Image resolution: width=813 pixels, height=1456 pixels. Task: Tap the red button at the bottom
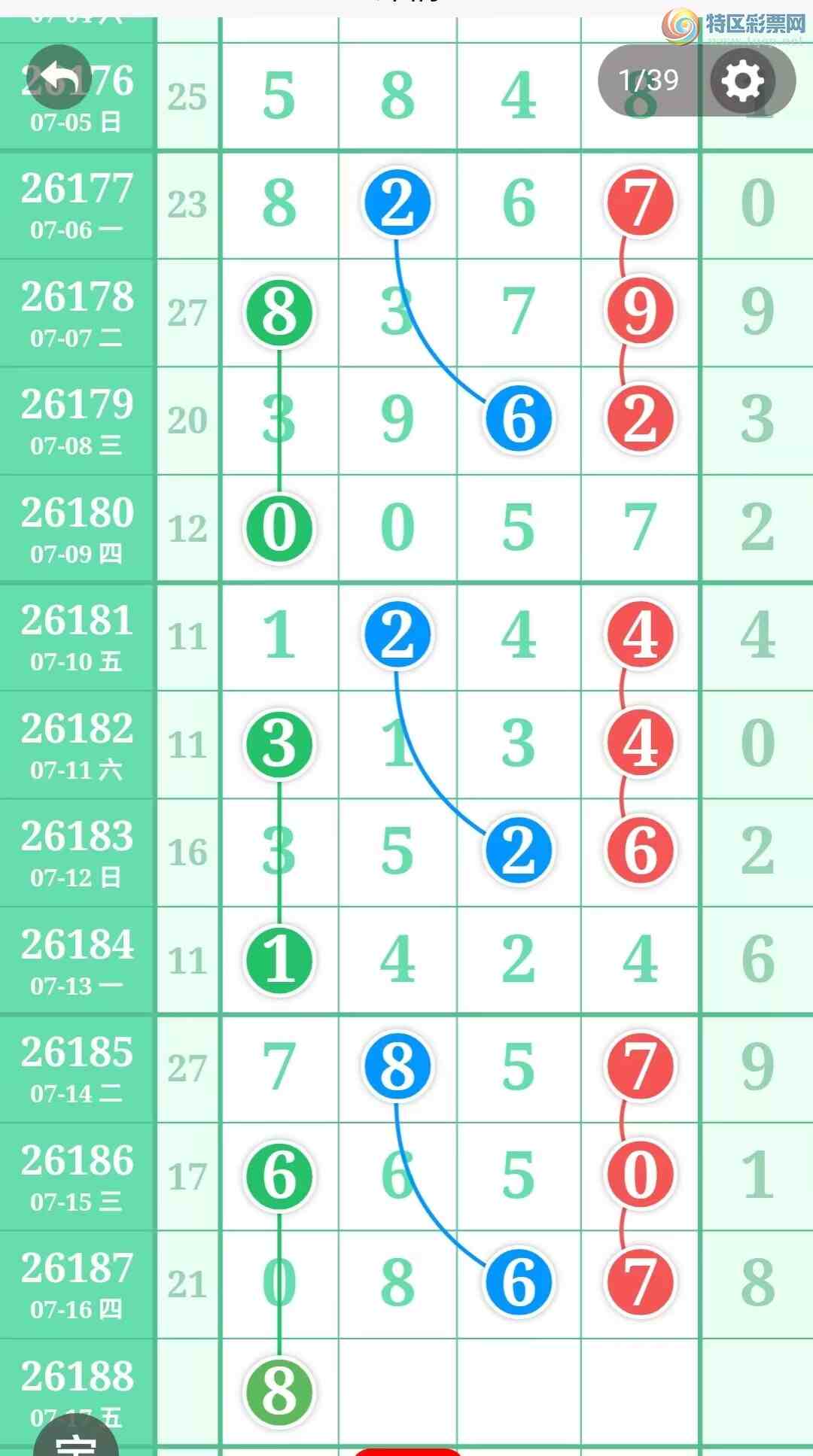click(x=407, y=1451)
